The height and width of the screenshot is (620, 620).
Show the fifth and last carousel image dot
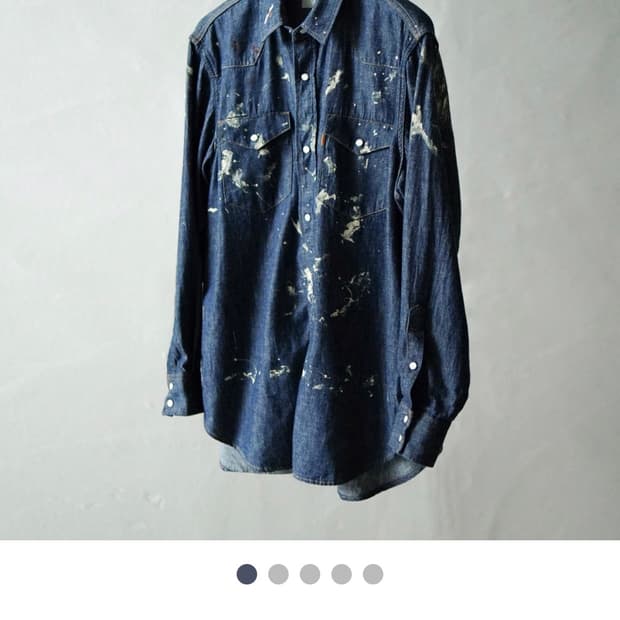(373, 574)
